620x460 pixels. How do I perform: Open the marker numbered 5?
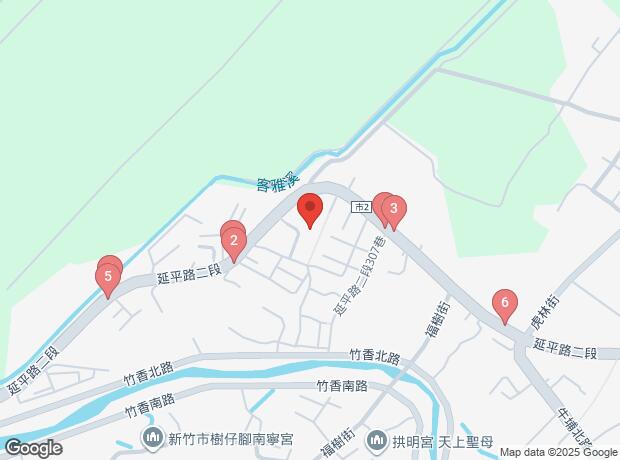pyautogui.click(x=108, y=277)
